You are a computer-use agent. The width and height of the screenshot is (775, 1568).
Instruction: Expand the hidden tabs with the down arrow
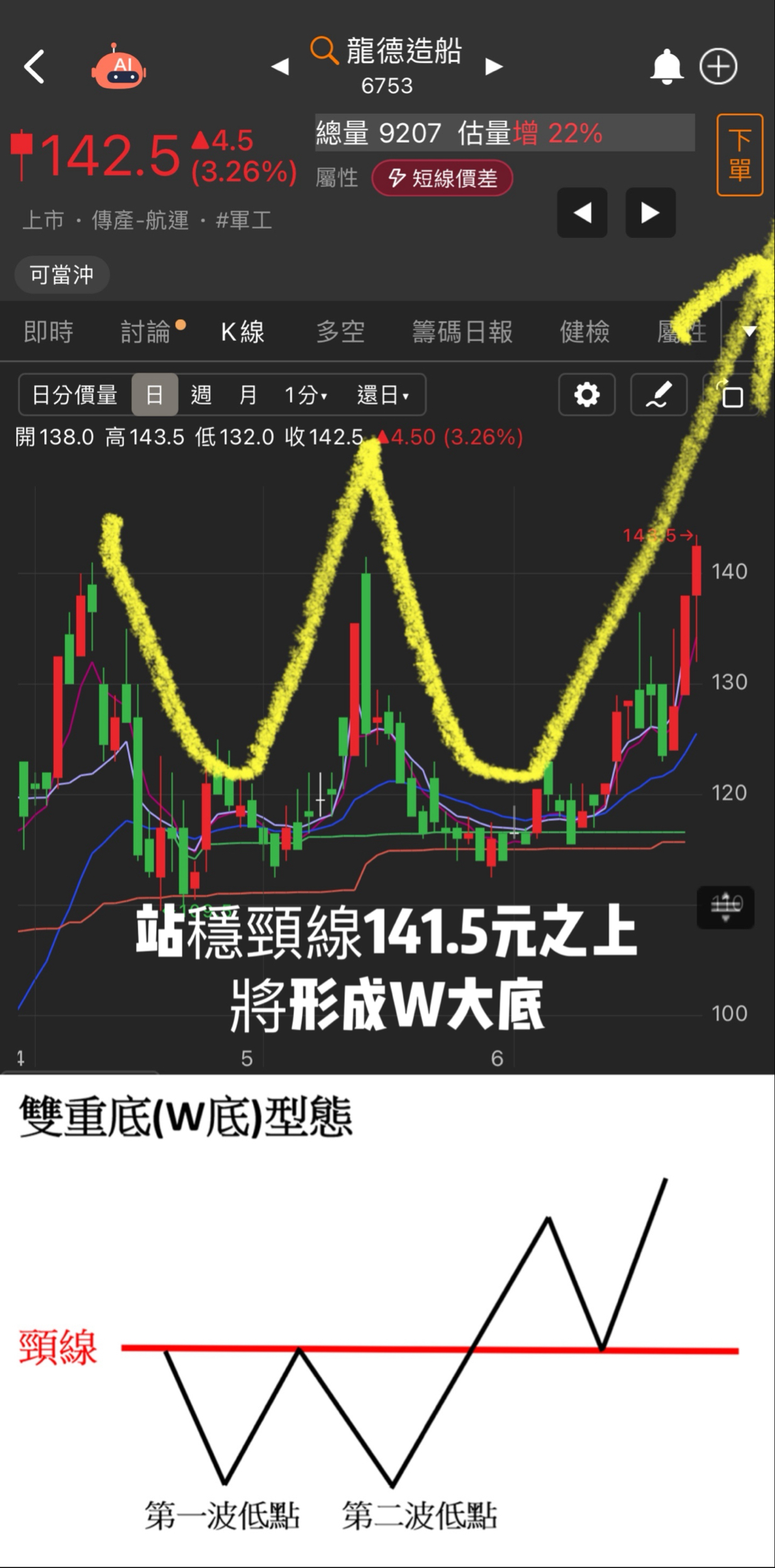coord(749,331)
